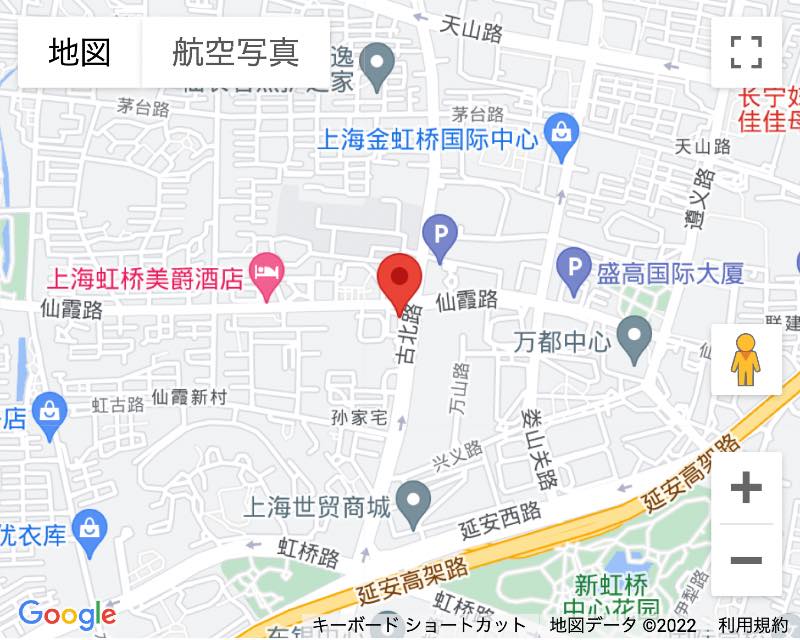This screenshot has height=640, width=800.
Task: Zoom out of the map
Action: pos(746,560)
